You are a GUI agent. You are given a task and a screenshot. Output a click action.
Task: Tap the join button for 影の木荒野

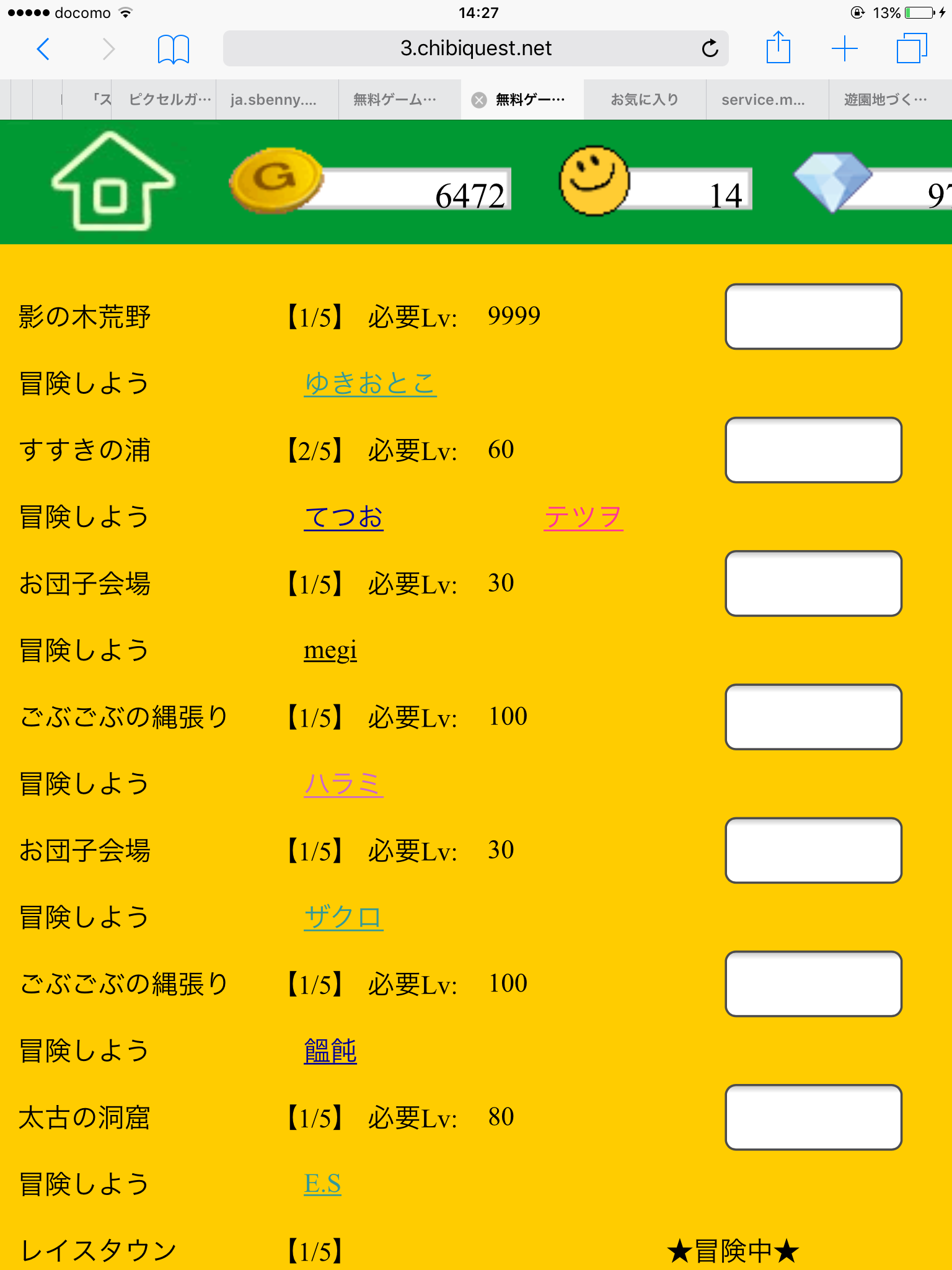click(813, 317)
